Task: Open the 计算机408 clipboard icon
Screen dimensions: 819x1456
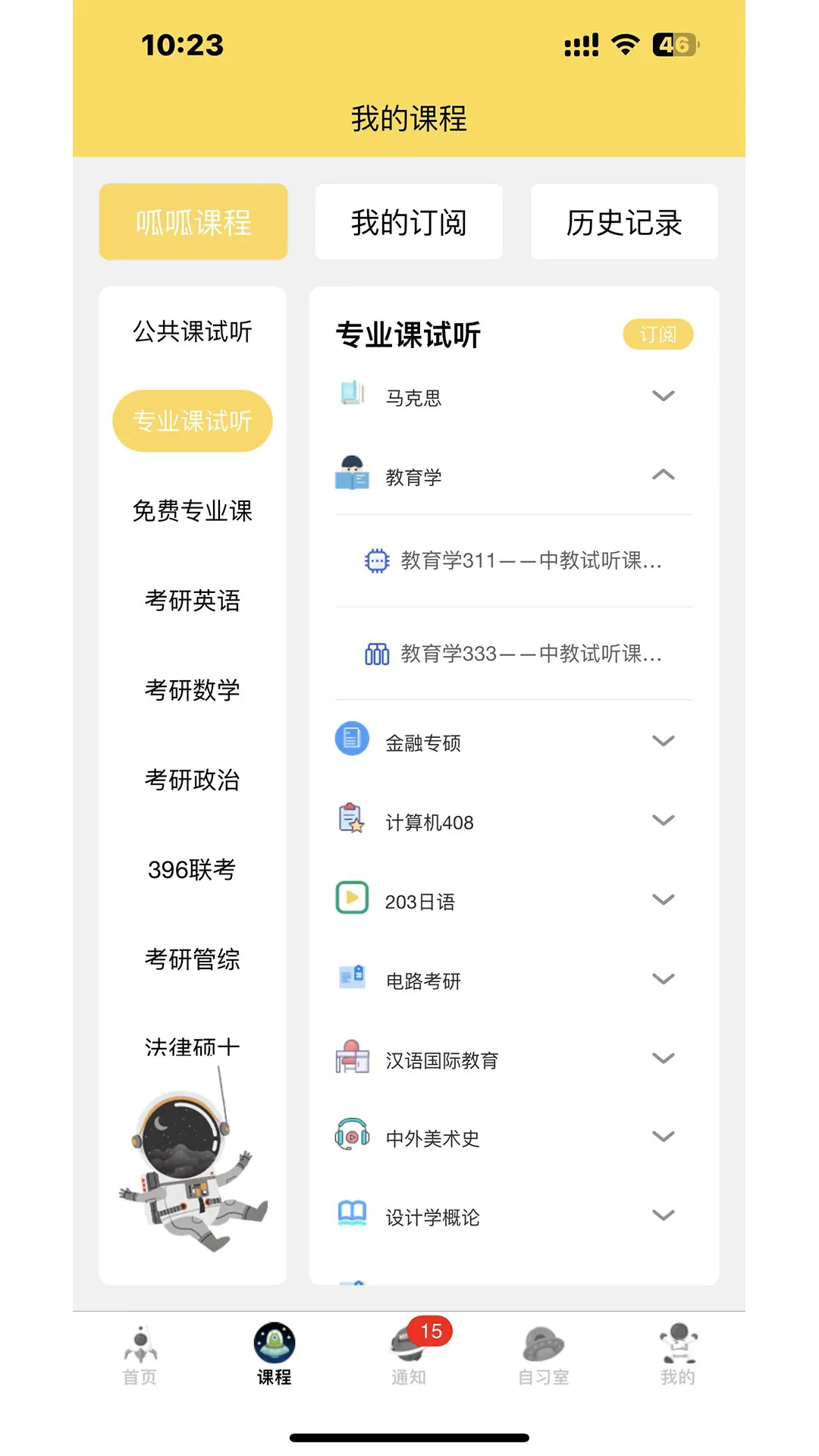Action: [x=350, y=819]
